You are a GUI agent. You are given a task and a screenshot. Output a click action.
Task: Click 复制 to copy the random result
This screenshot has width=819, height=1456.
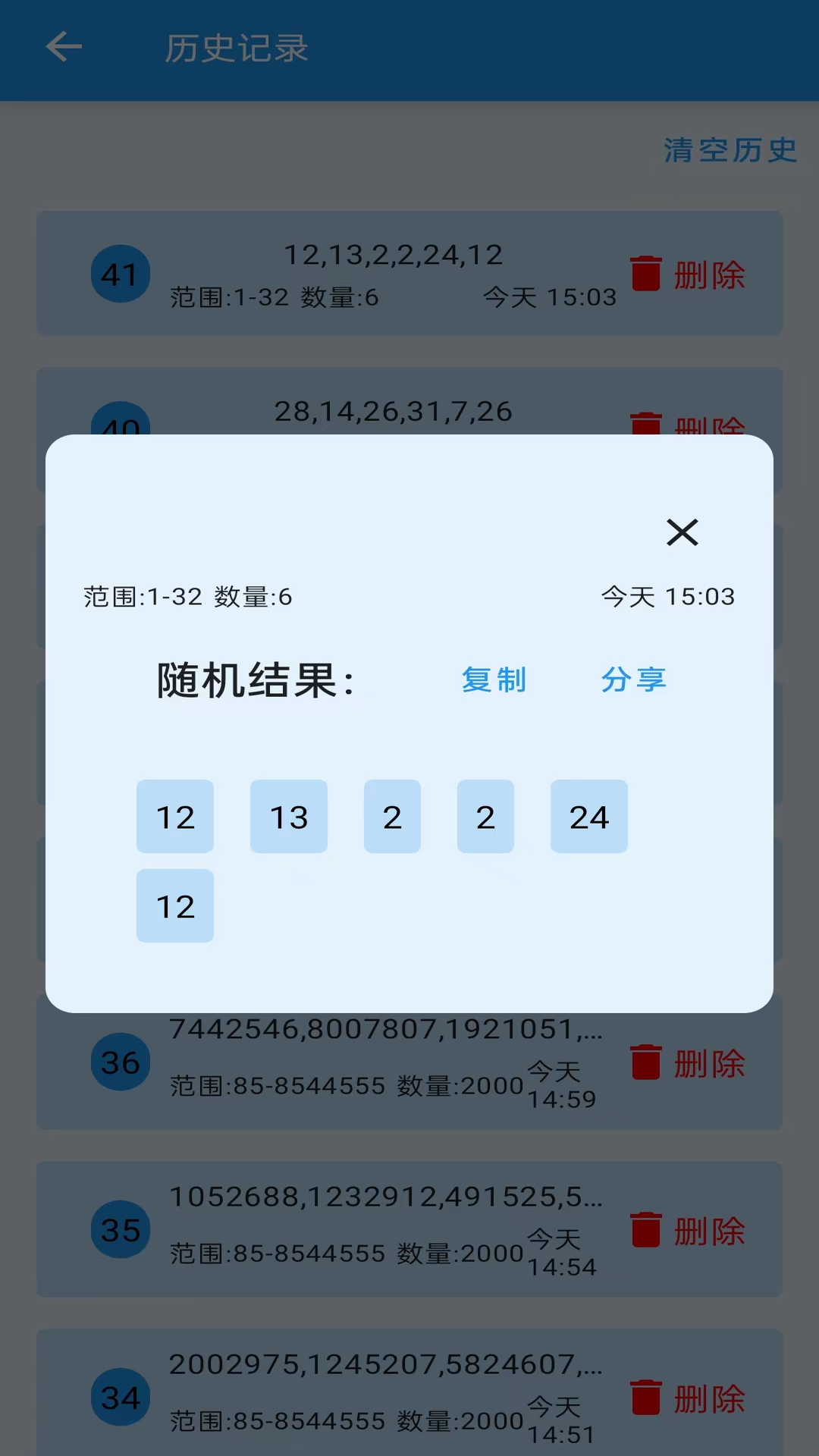[494, 680]
